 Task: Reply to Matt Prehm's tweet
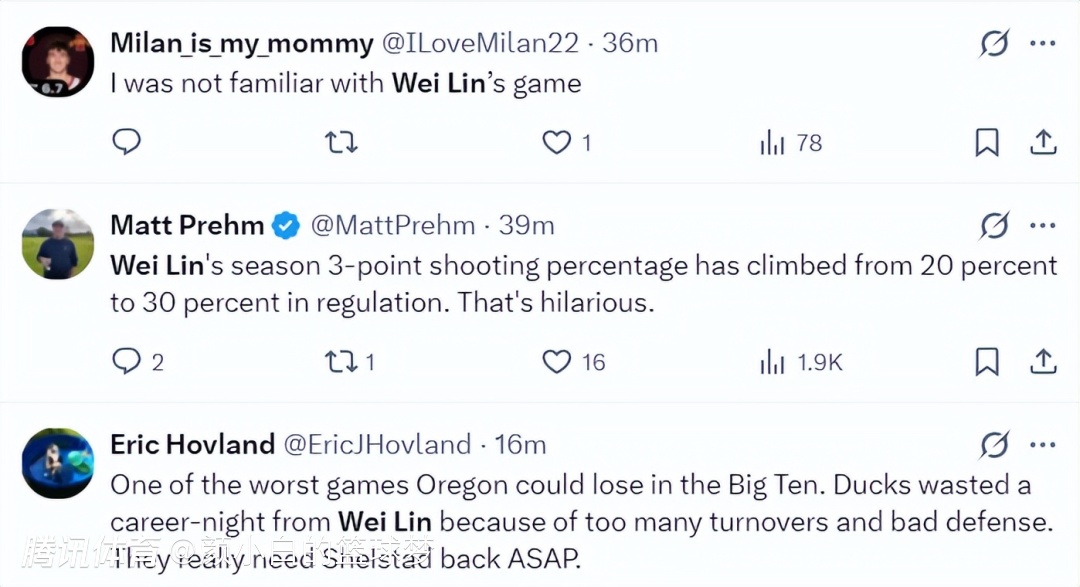tap(126, 361)
